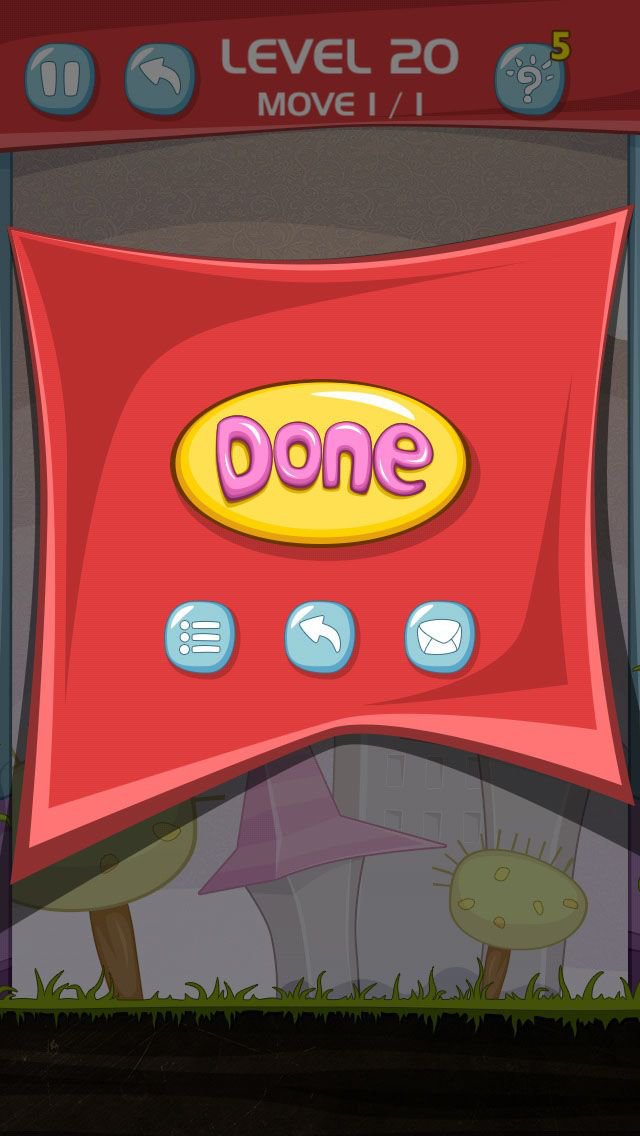
Task: Pause the game from the top bar
Action: [60, 78]
